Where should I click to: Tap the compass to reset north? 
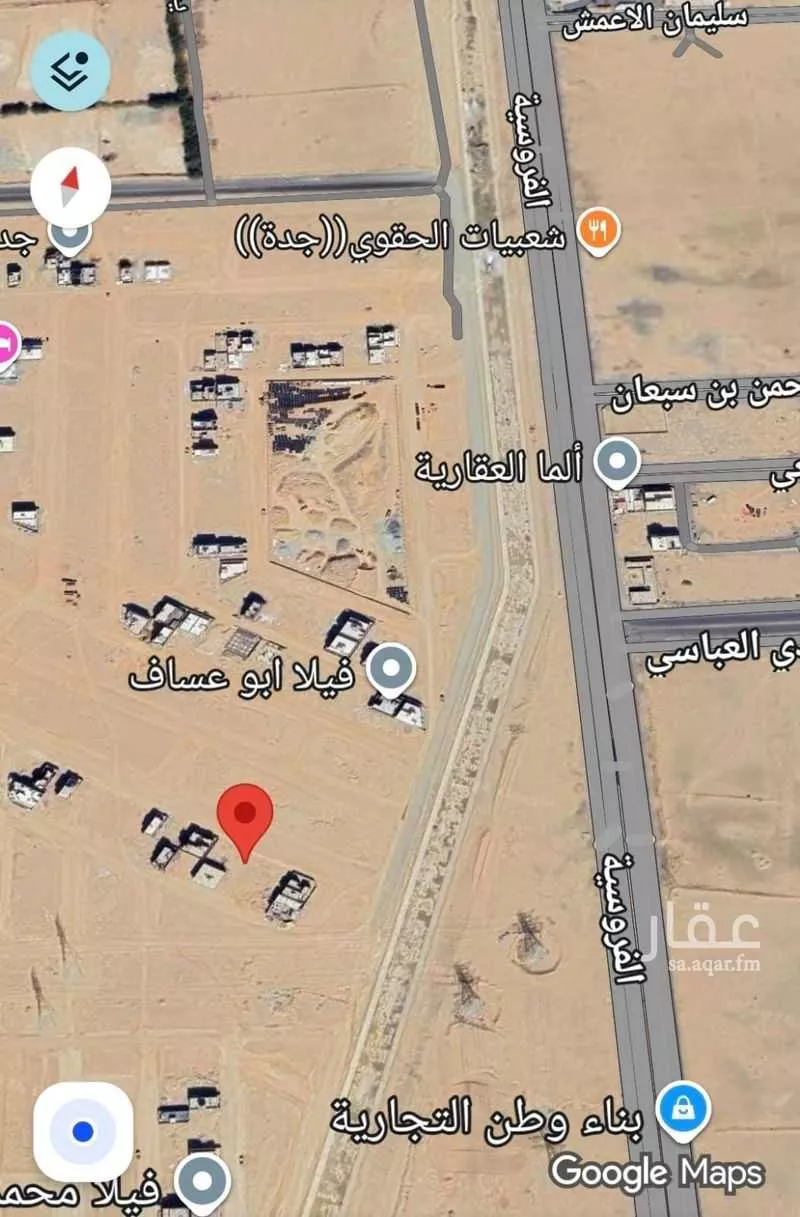(x=70, y=188)
